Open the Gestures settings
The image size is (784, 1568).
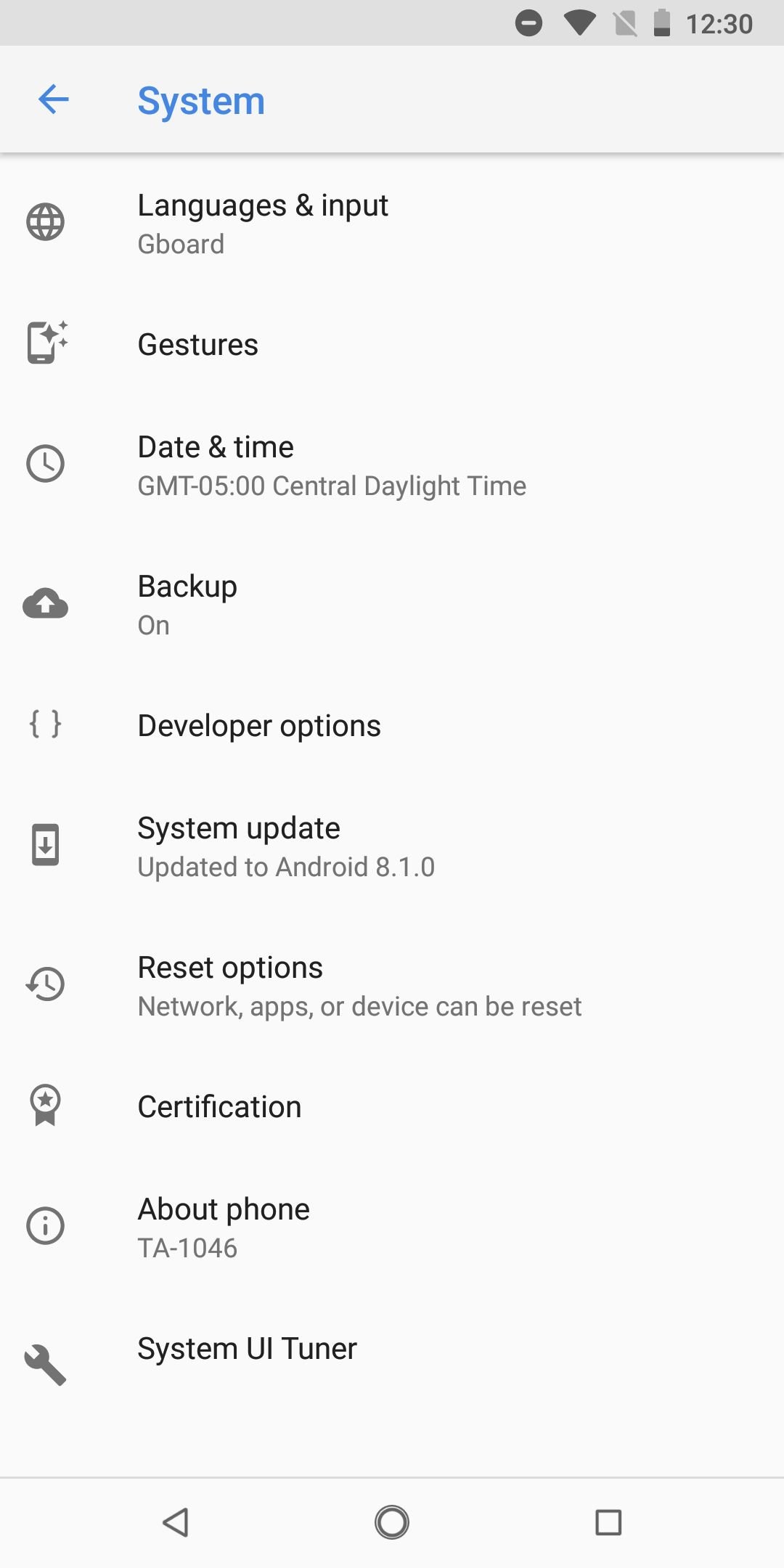pyautogui.click(x=392, y=343)
